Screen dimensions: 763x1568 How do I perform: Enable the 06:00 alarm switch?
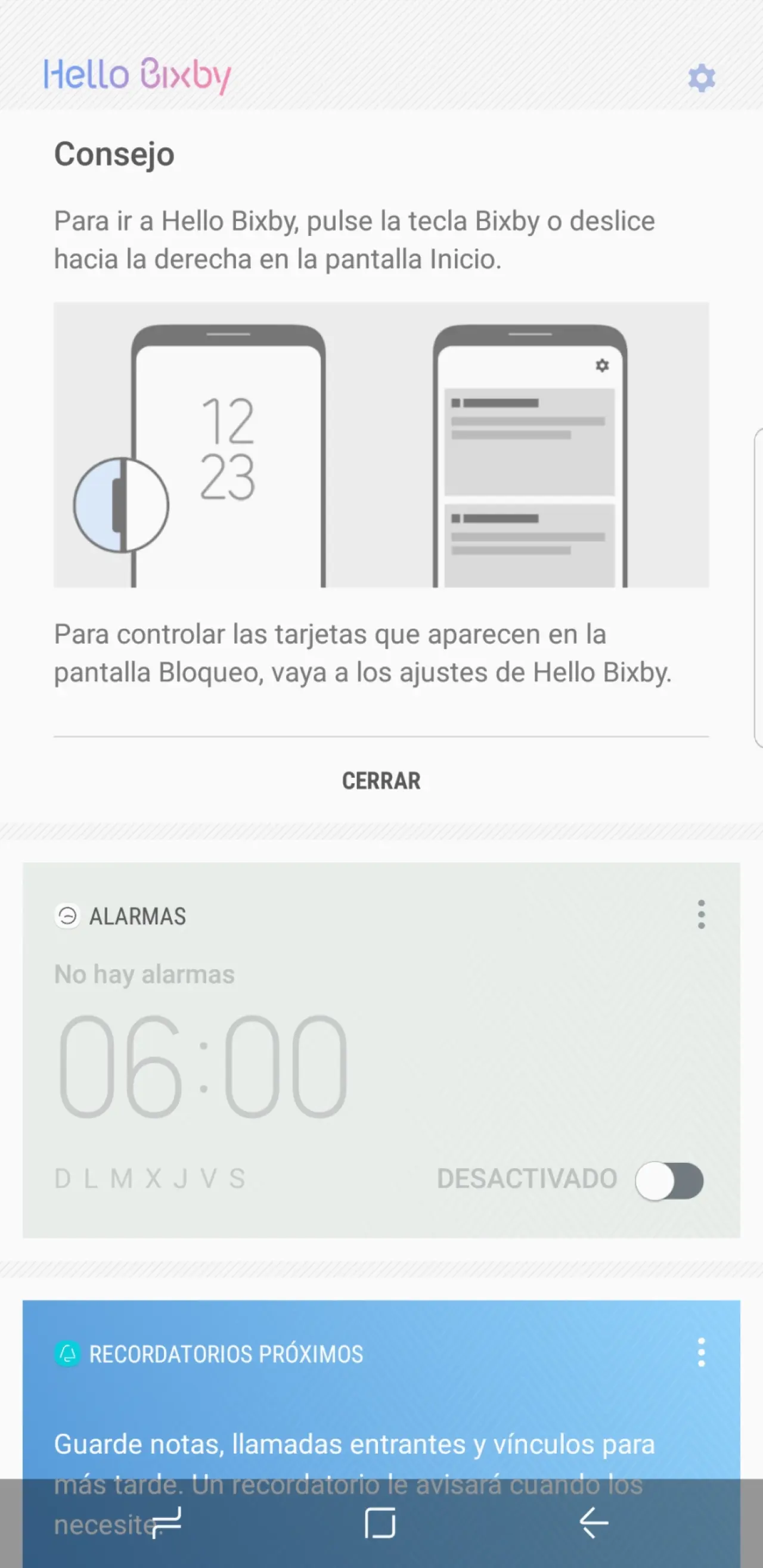[669, 1180]
